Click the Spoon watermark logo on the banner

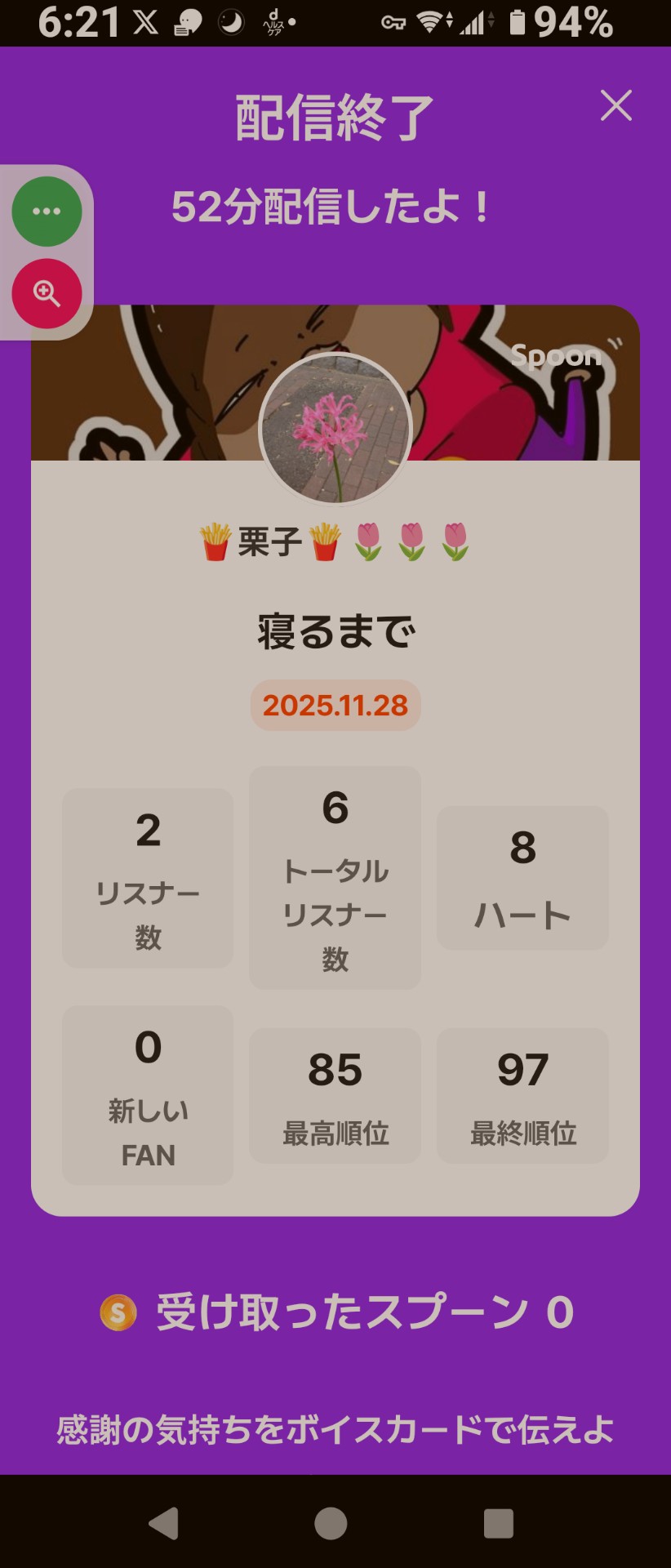[558, 356]
